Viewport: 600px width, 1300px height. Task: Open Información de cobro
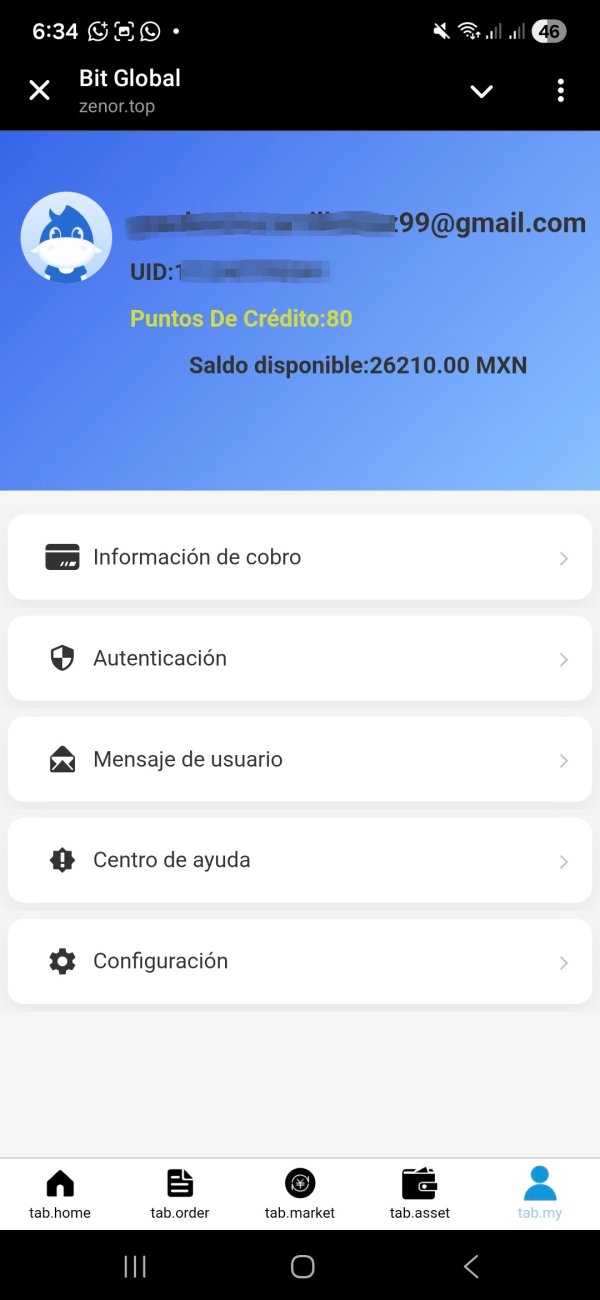[x=300, y=557]
